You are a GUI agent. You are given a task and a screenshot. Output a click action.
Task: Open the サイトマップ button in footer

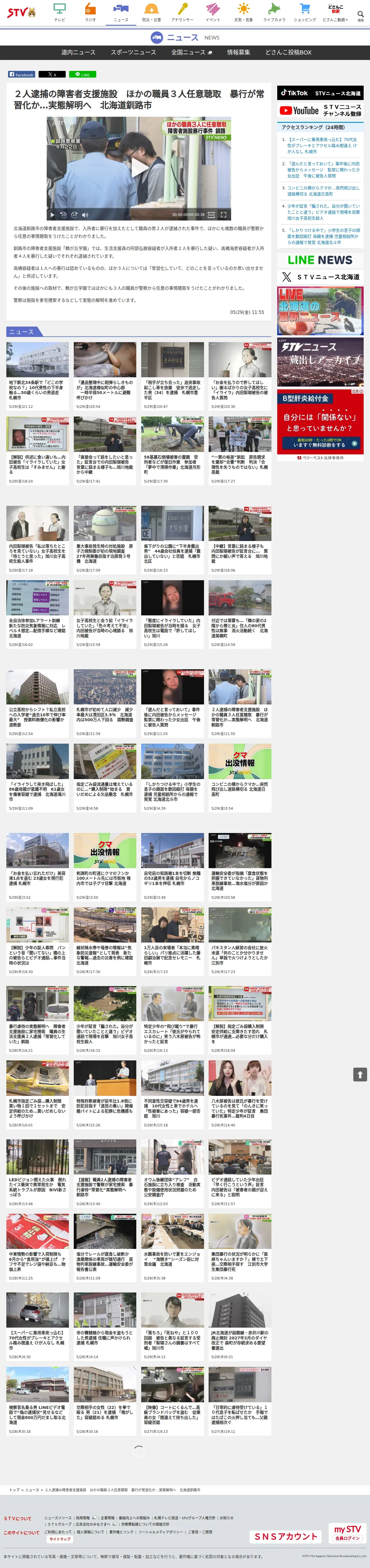pyautogui.click(x=60, y=1539)
